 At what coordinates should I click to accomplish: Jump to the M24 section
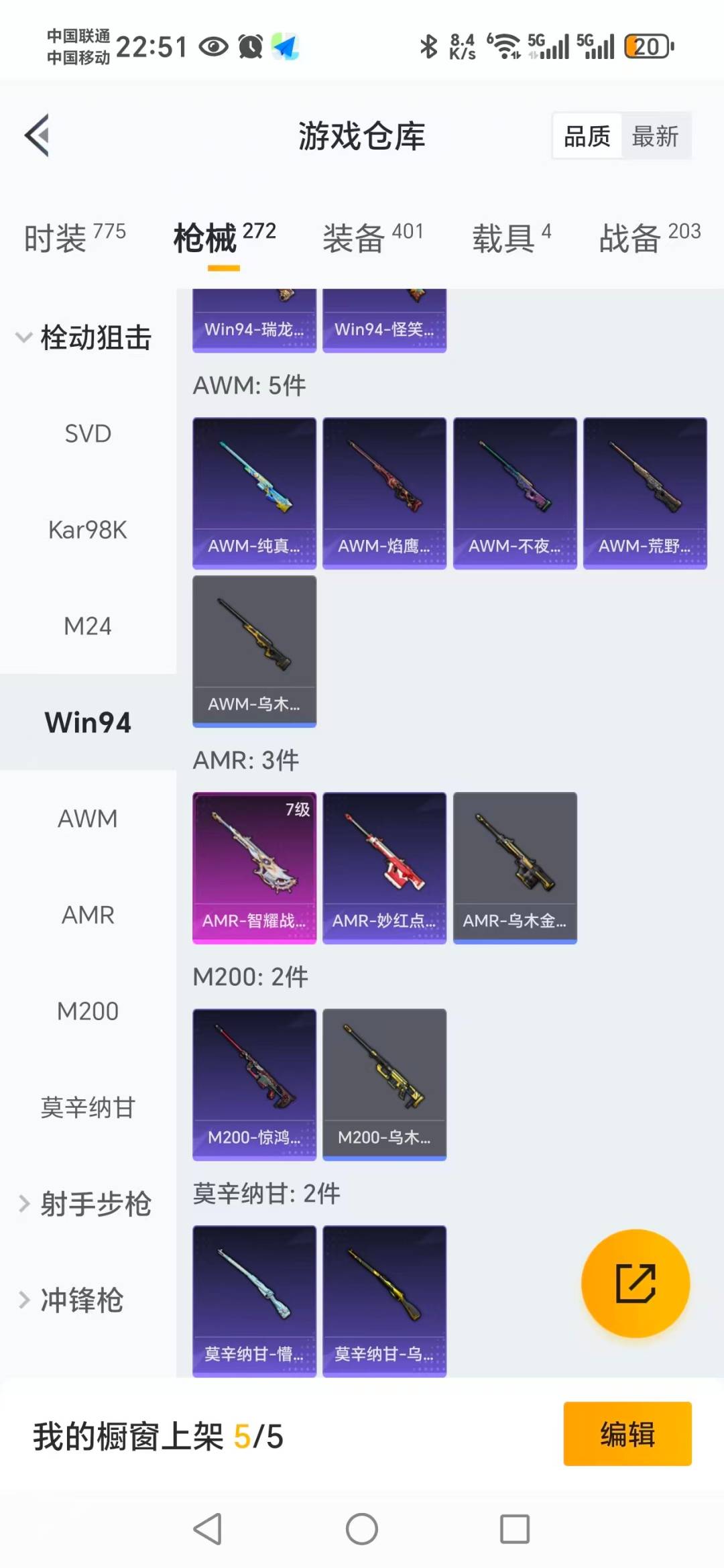pos(88,626)
